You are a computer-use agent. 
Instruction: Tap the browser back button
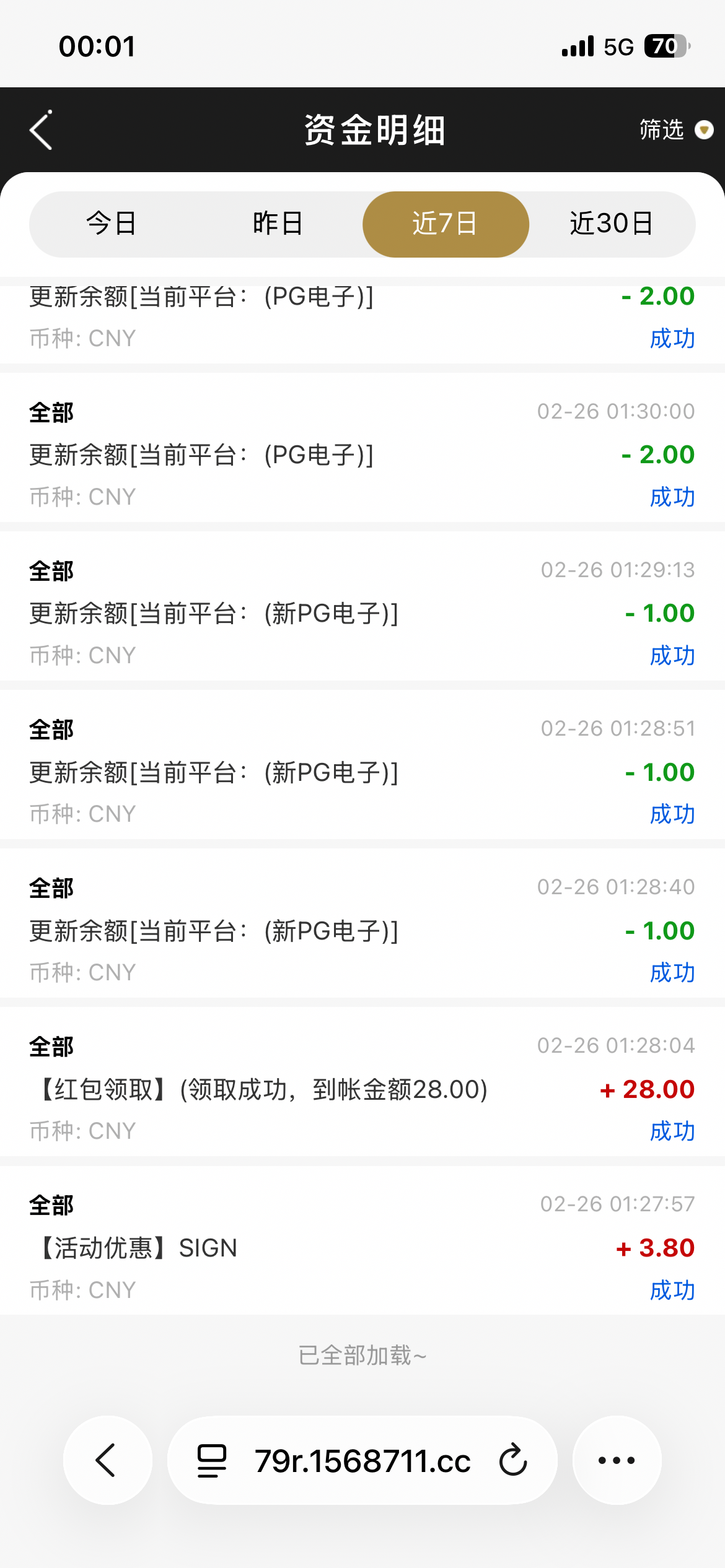tap(107, 1460)
